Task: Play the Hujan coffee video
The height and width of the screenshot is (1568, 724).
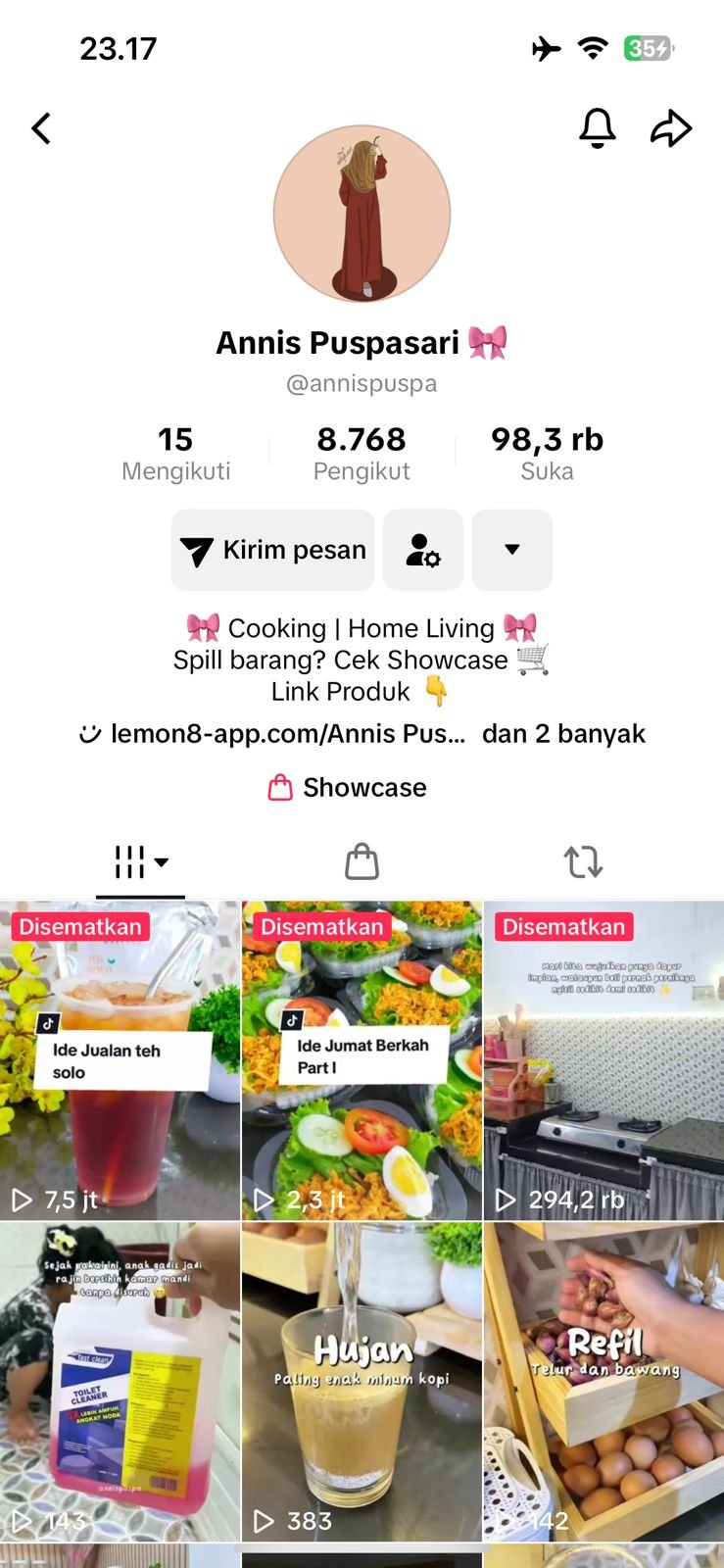Action: (x=362, y=1382)
